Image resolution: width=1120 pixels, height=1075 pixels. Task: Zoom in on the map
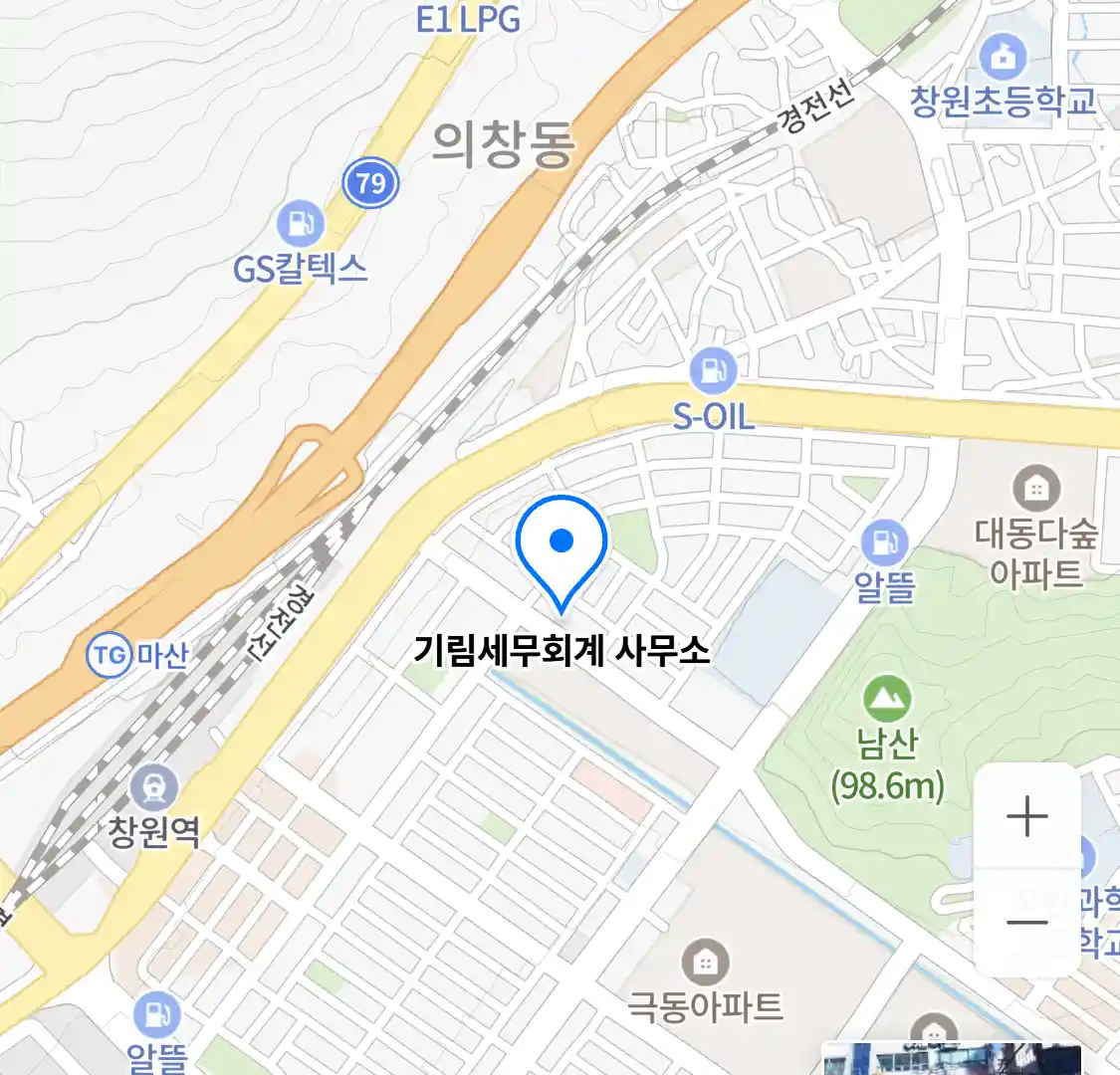pos(1026,817)
